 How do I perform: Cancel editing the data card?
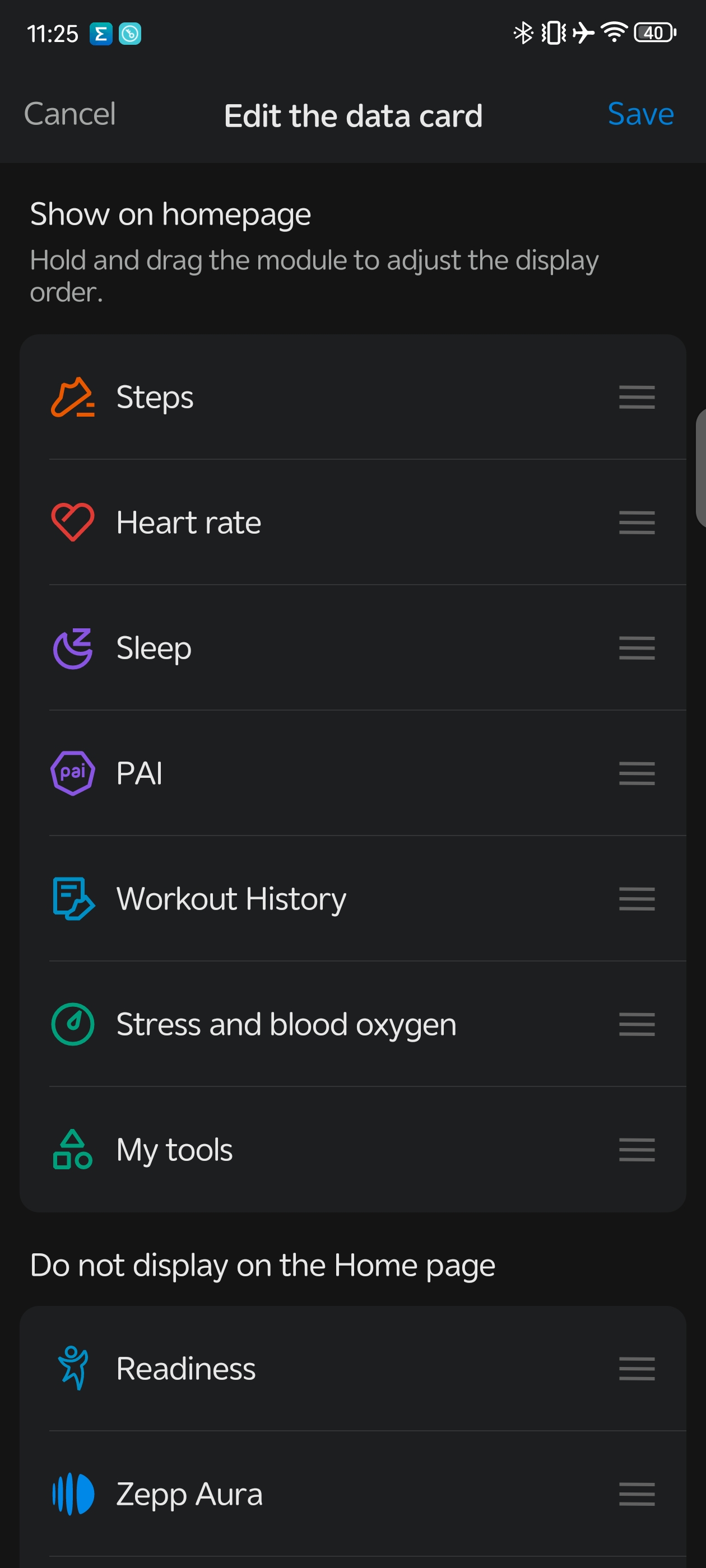(69, 114)
